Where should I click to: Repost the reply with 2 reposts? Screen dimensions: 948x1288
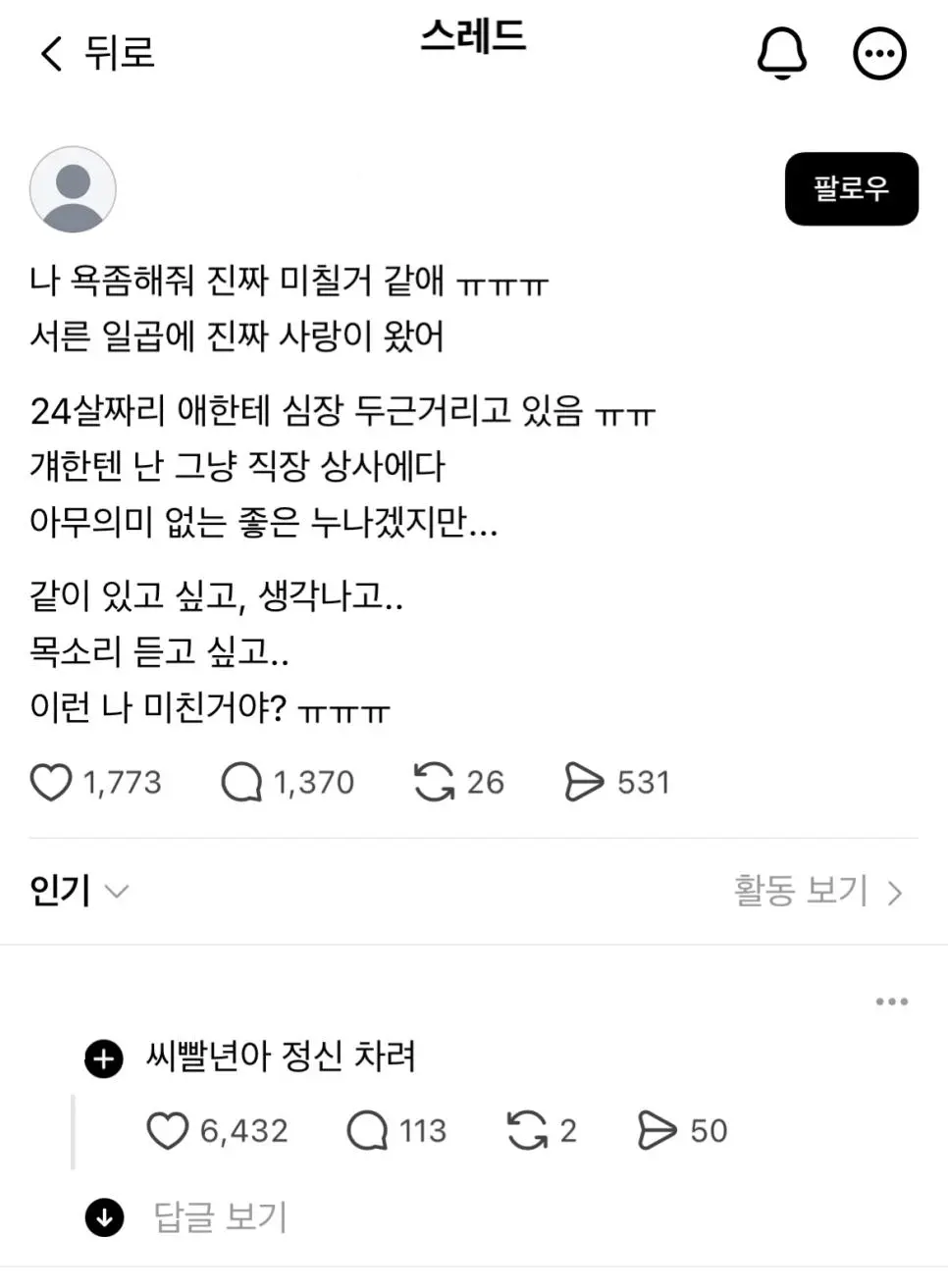527,1131
